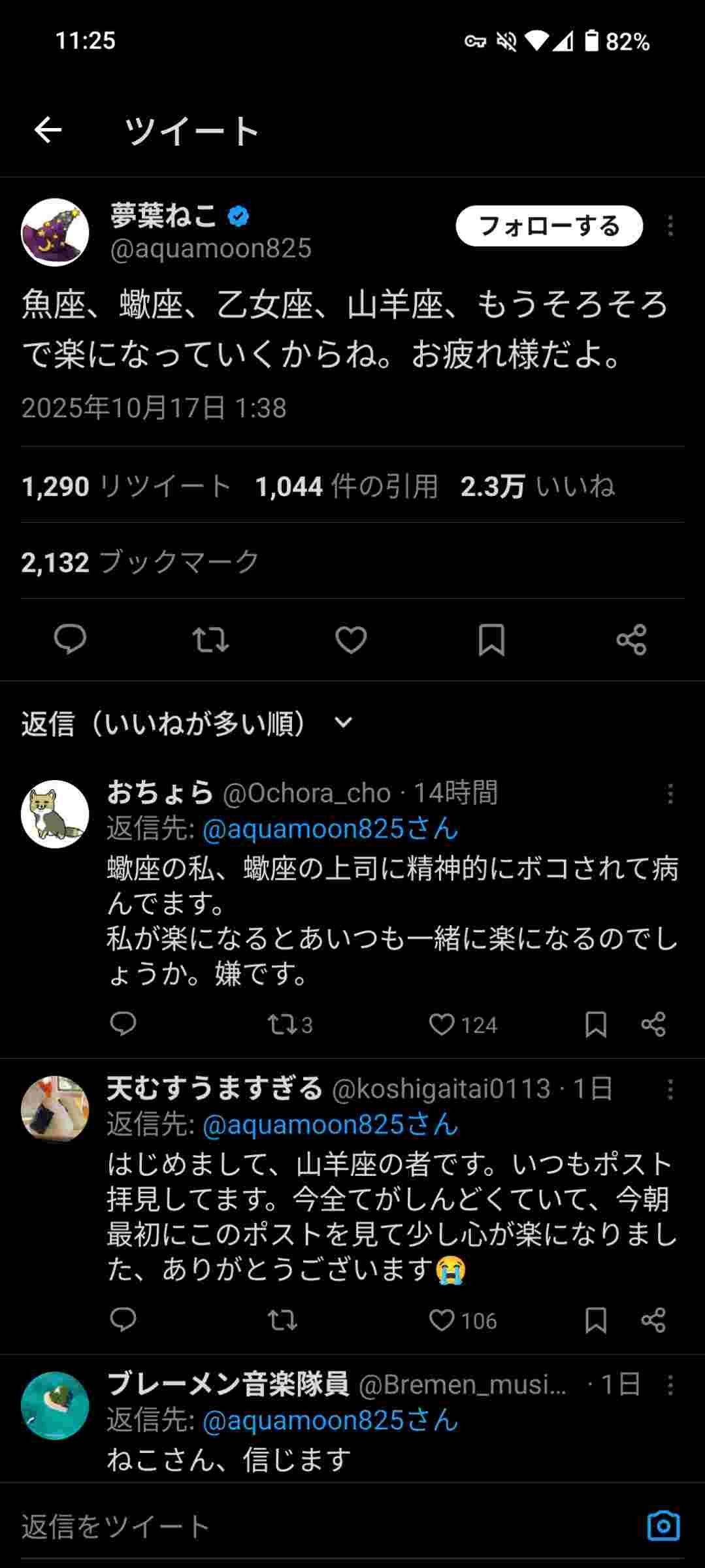705x1568 pixels.
Task: Like おちょら's reply
Action: (442, 1024)
